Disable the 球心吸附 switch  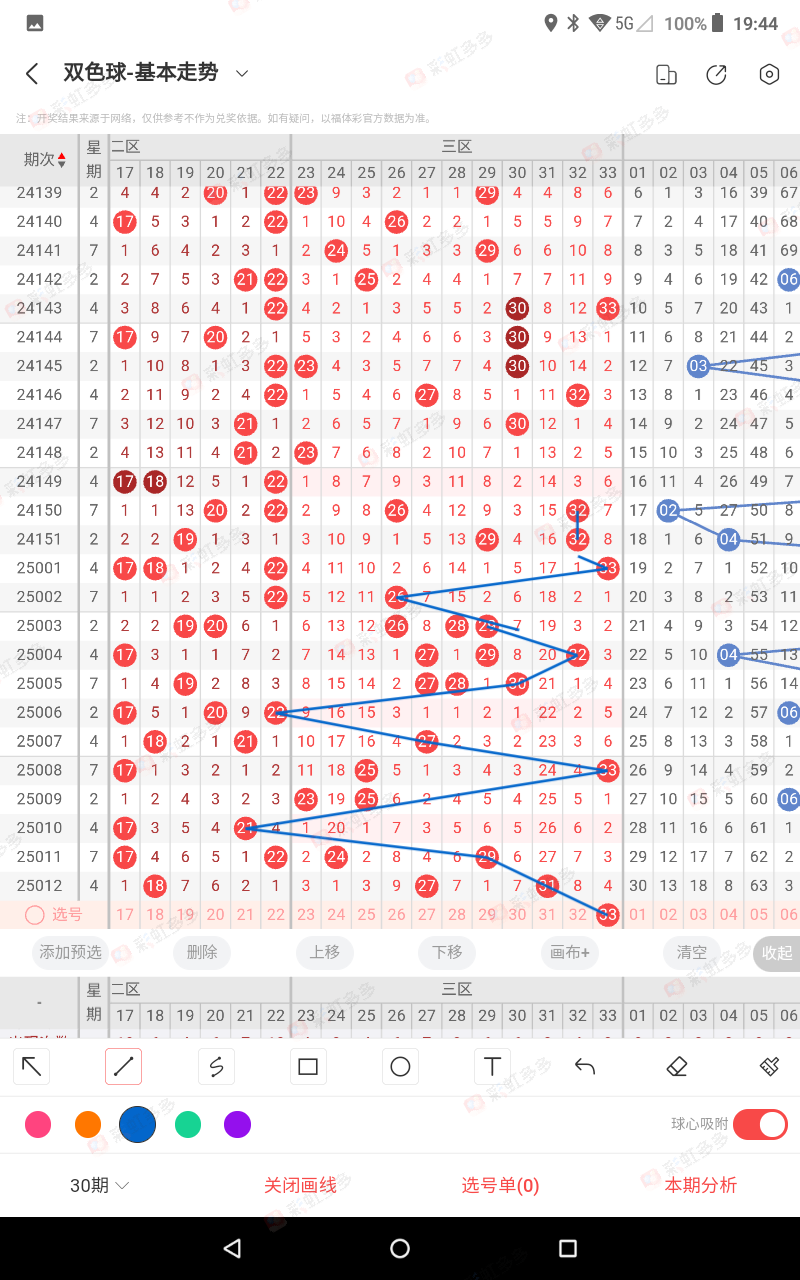760,1124
